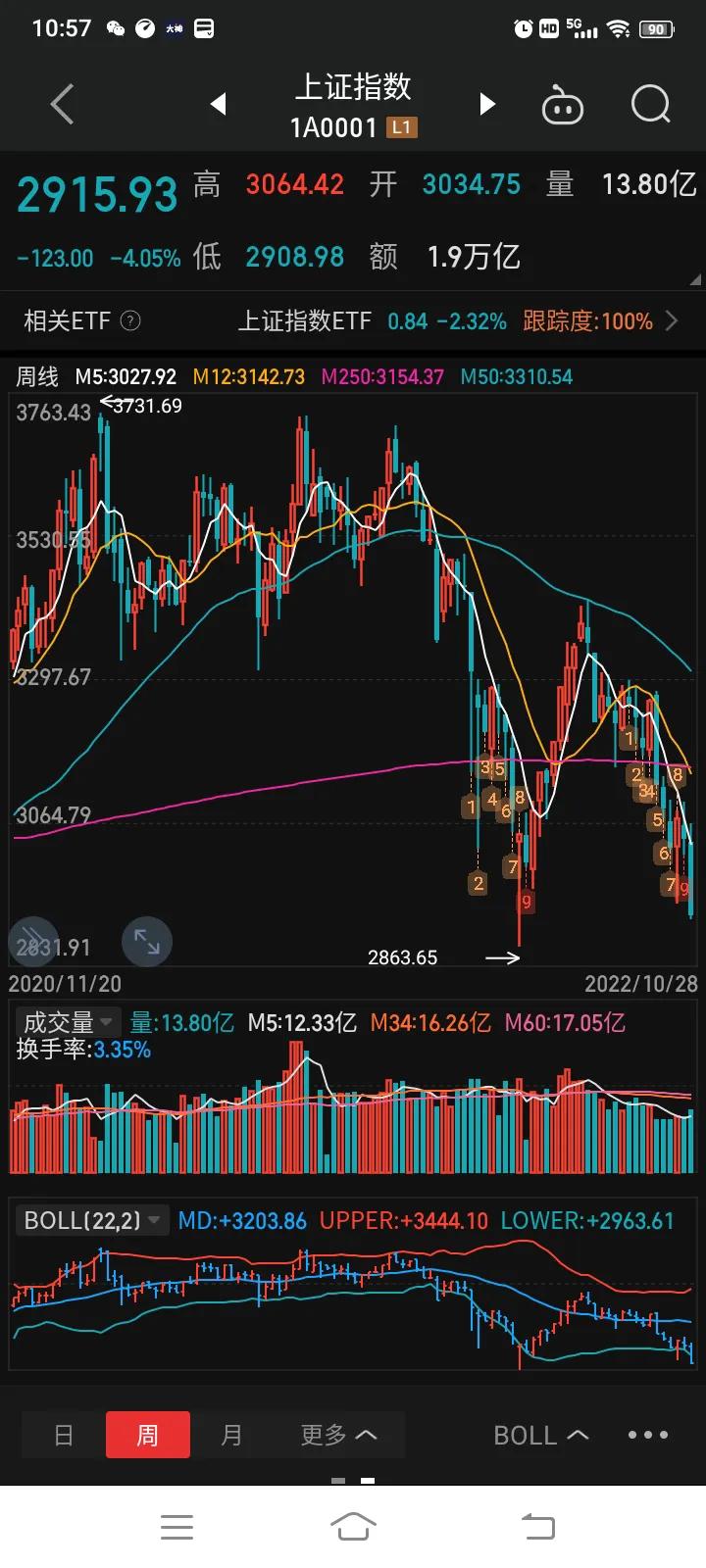
Task: Open more options via the three-dot icon
Action: pyautogui.click(x=647, y=1434)
